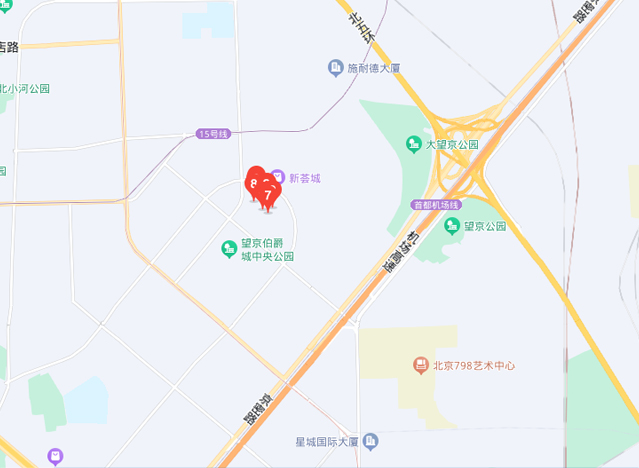The height and width of the screenshot is (468, 639).
Task: Open the 大望京公园 park marker
Action: pos(413,144)
